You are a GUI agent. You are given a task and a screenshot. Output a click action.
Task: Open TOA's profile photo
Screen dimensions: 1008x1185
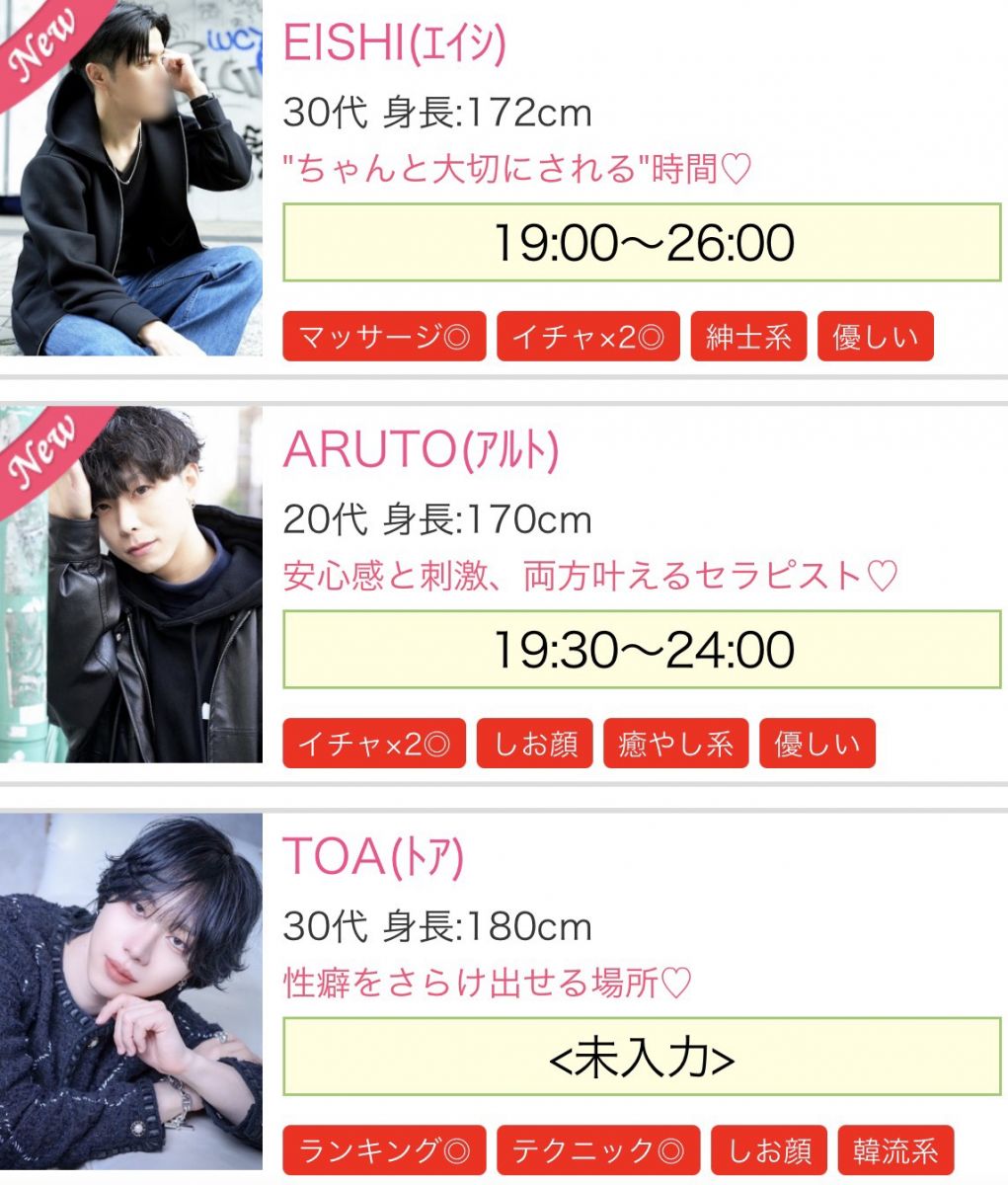tap(131, 991)
